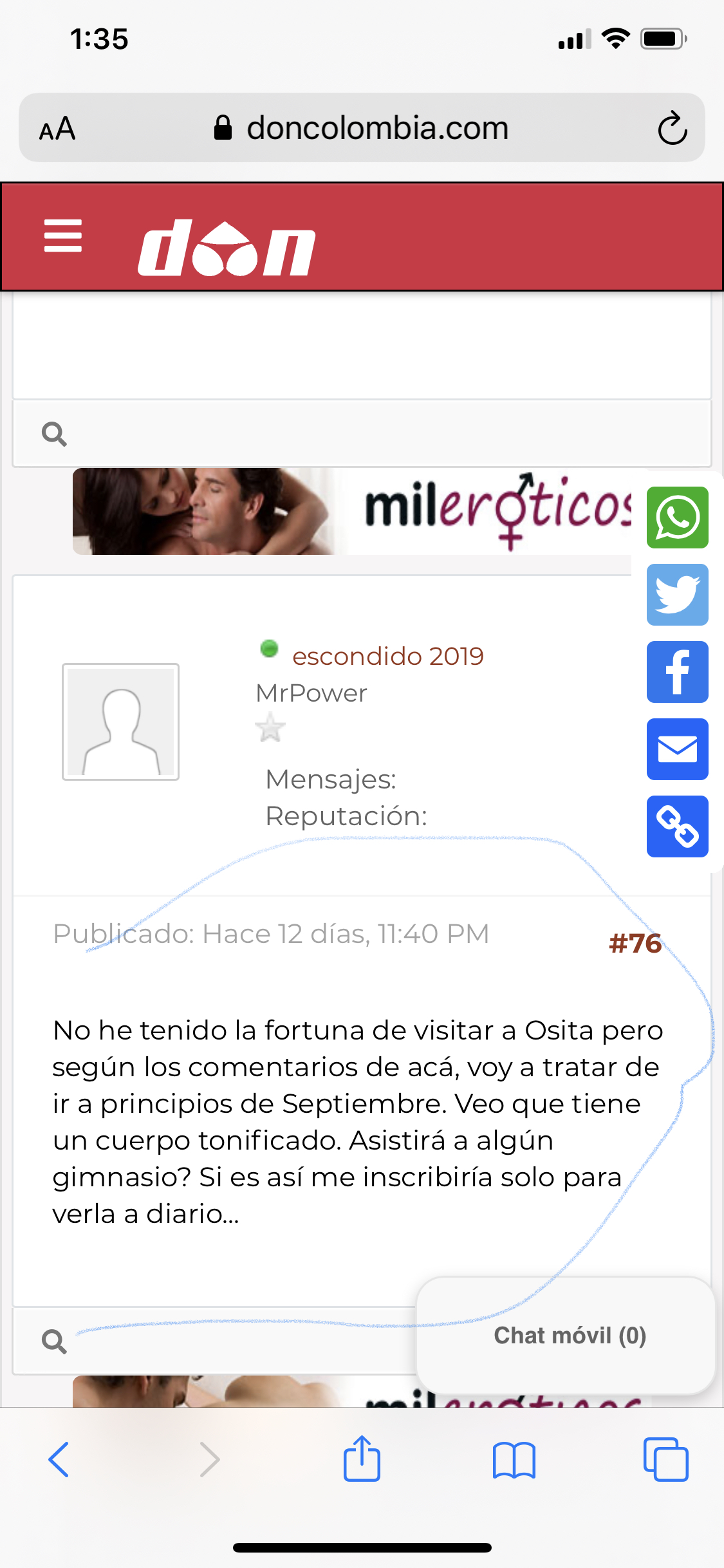Open escondido 2019's profile
The height and width of the screenshot is (1568, 724).
[x=387, y=656]
